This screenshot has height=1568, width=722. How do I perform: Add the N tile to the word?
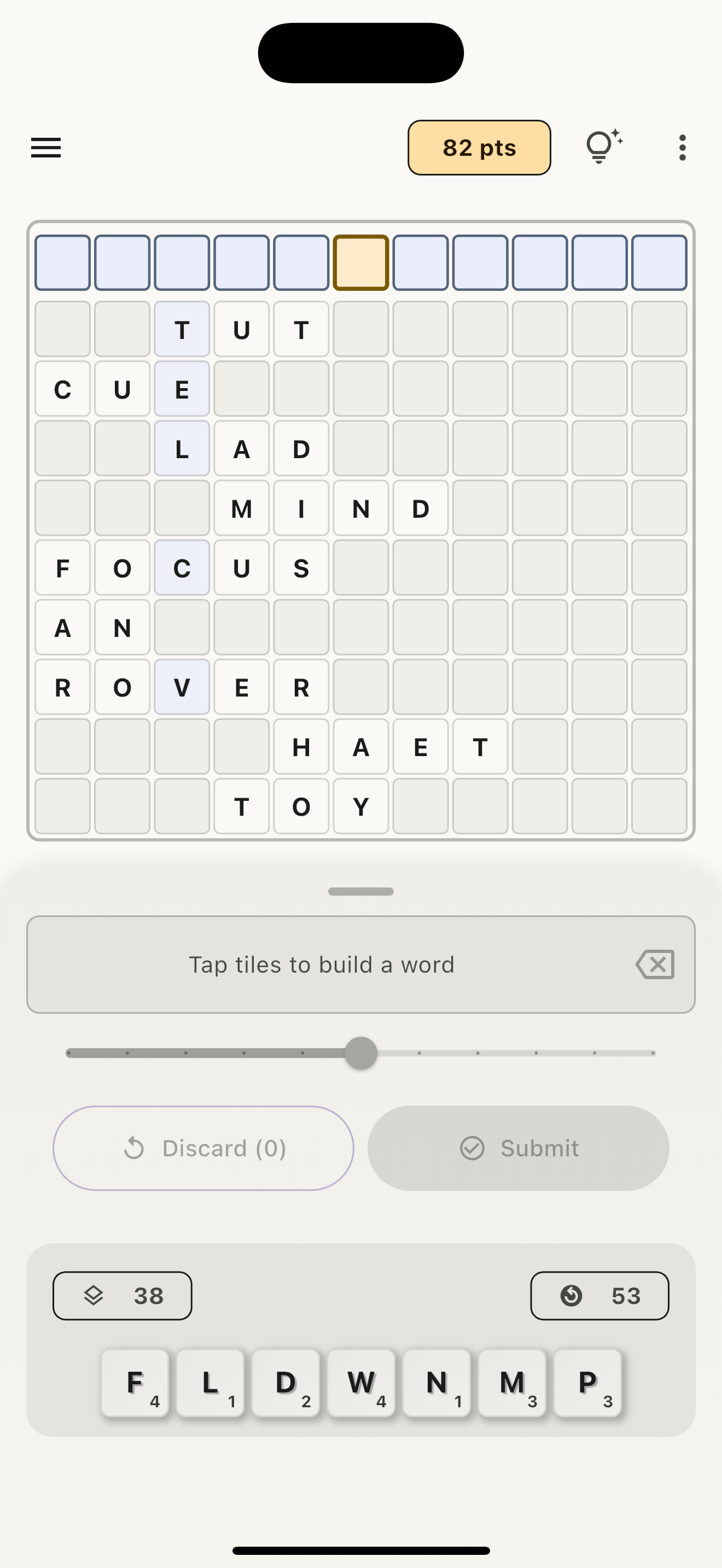(x=437, y=1383)
